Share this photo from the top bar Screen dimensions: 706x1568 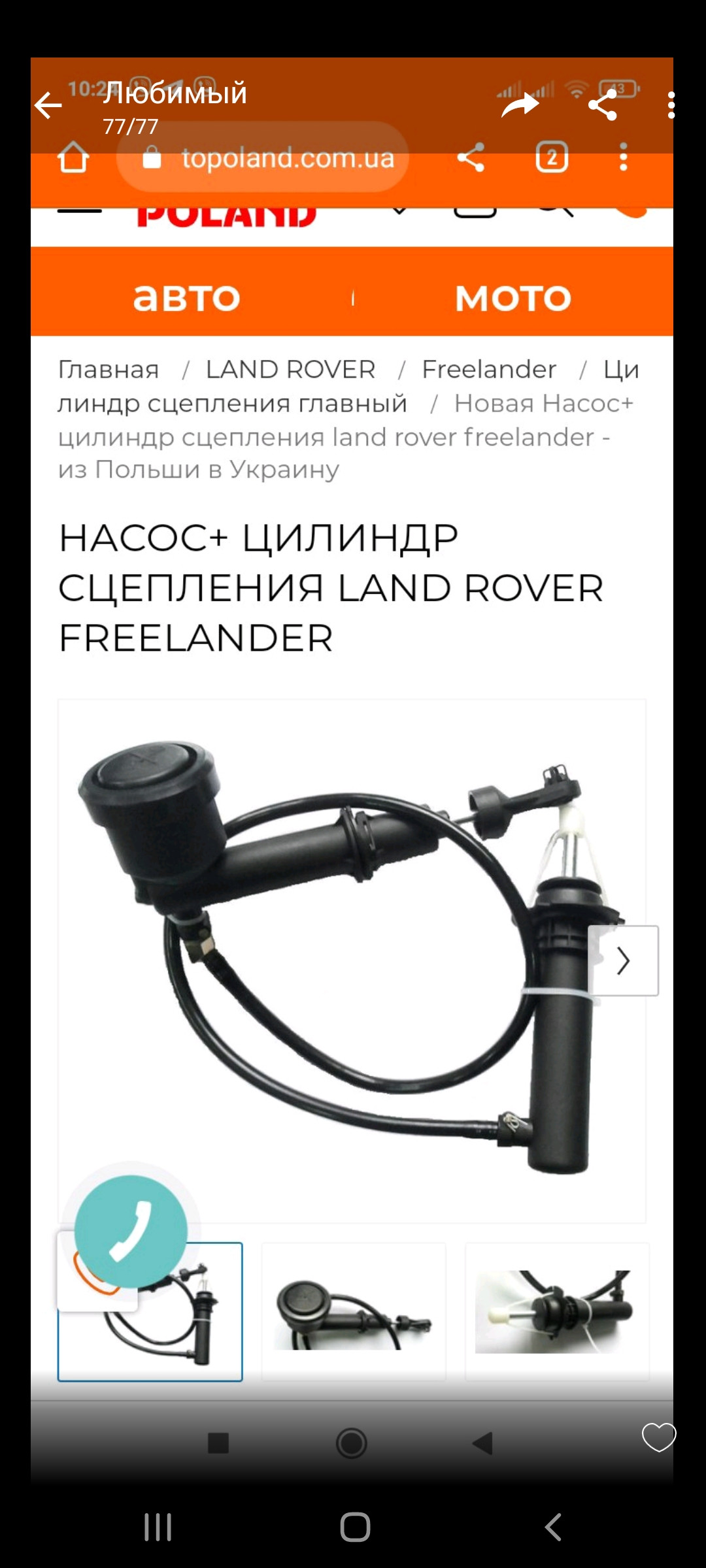(603, 105)
